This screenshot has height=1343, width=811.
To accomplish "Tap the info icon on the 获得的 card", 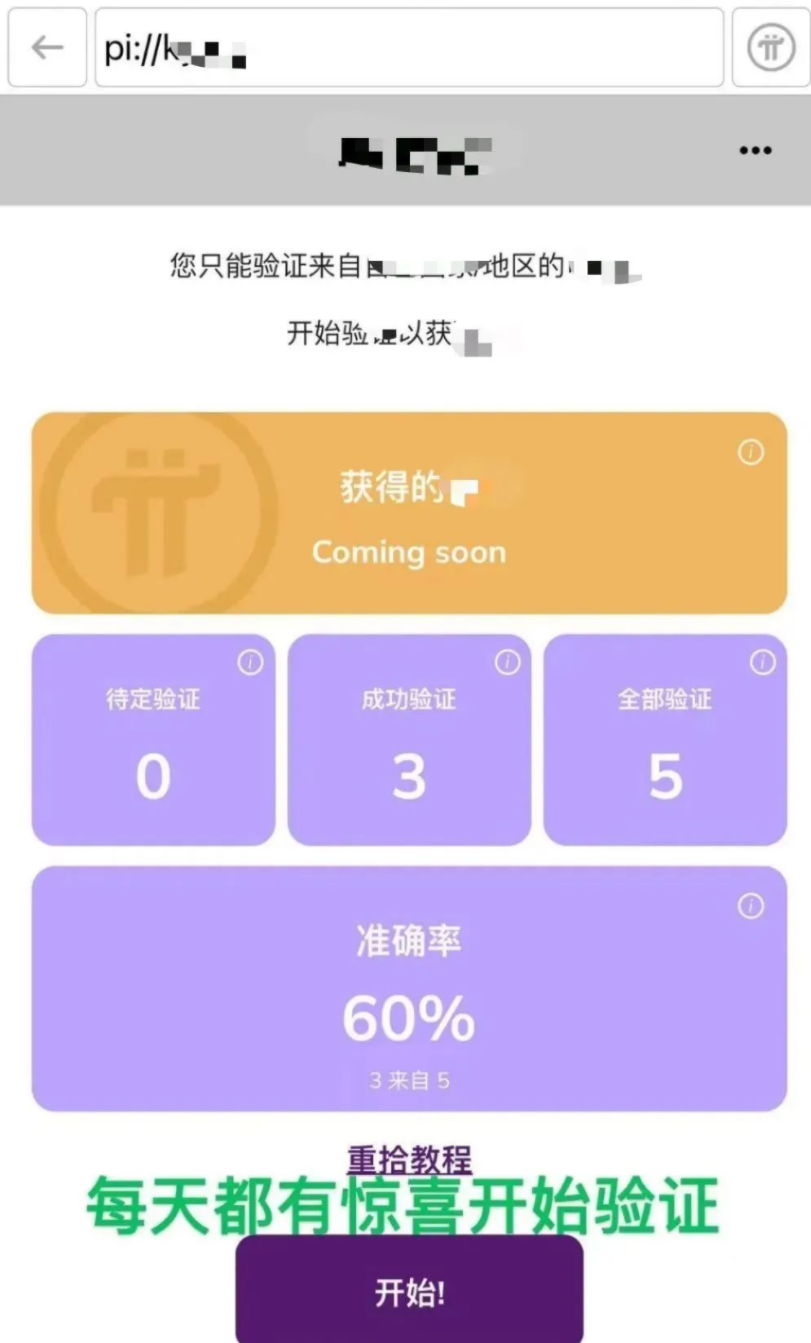I will [750, 453].
